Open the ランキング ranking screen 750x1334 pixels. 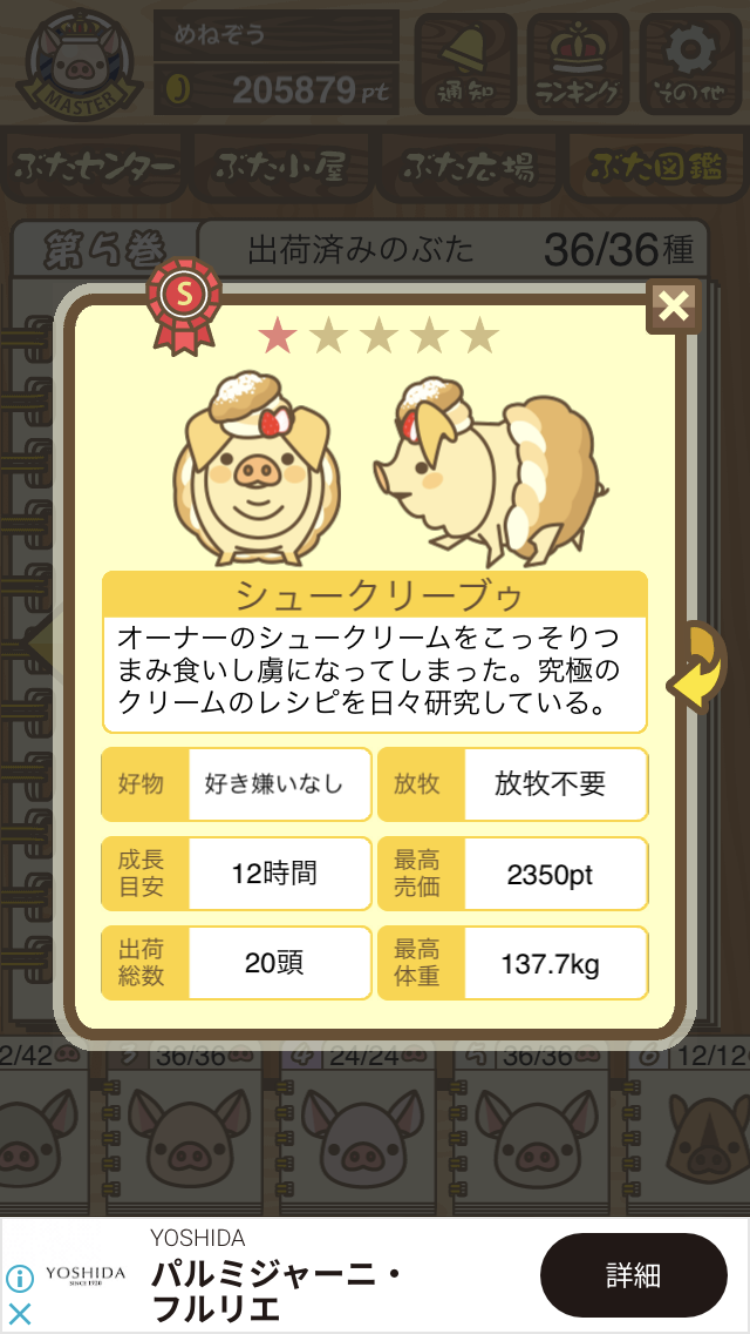click(x=578, y=62)
